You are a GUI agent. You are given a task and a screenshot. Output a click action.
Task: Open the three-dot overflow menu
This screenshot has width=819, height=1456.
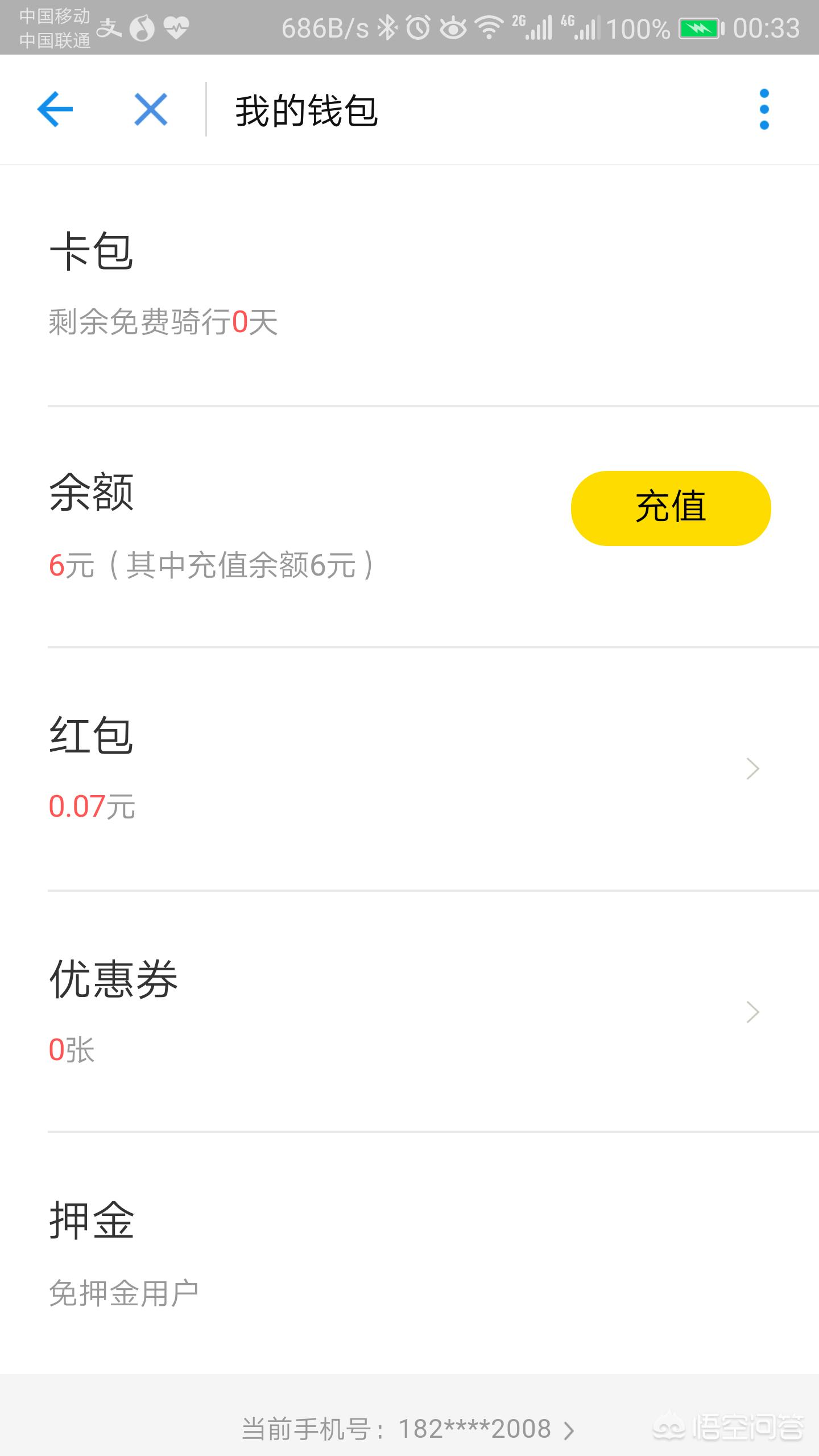(765, 110)
